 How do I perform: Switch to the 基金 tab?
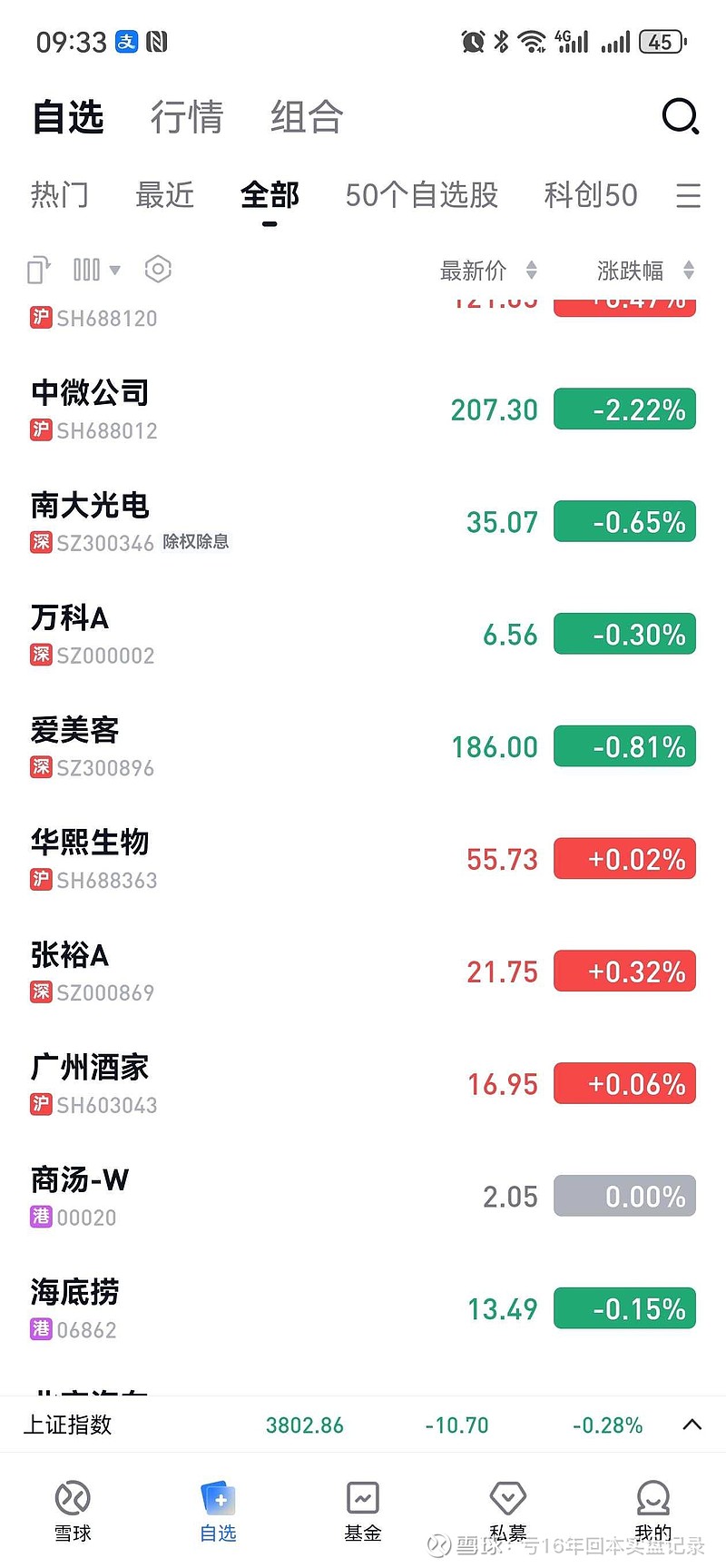(363, 1512)
